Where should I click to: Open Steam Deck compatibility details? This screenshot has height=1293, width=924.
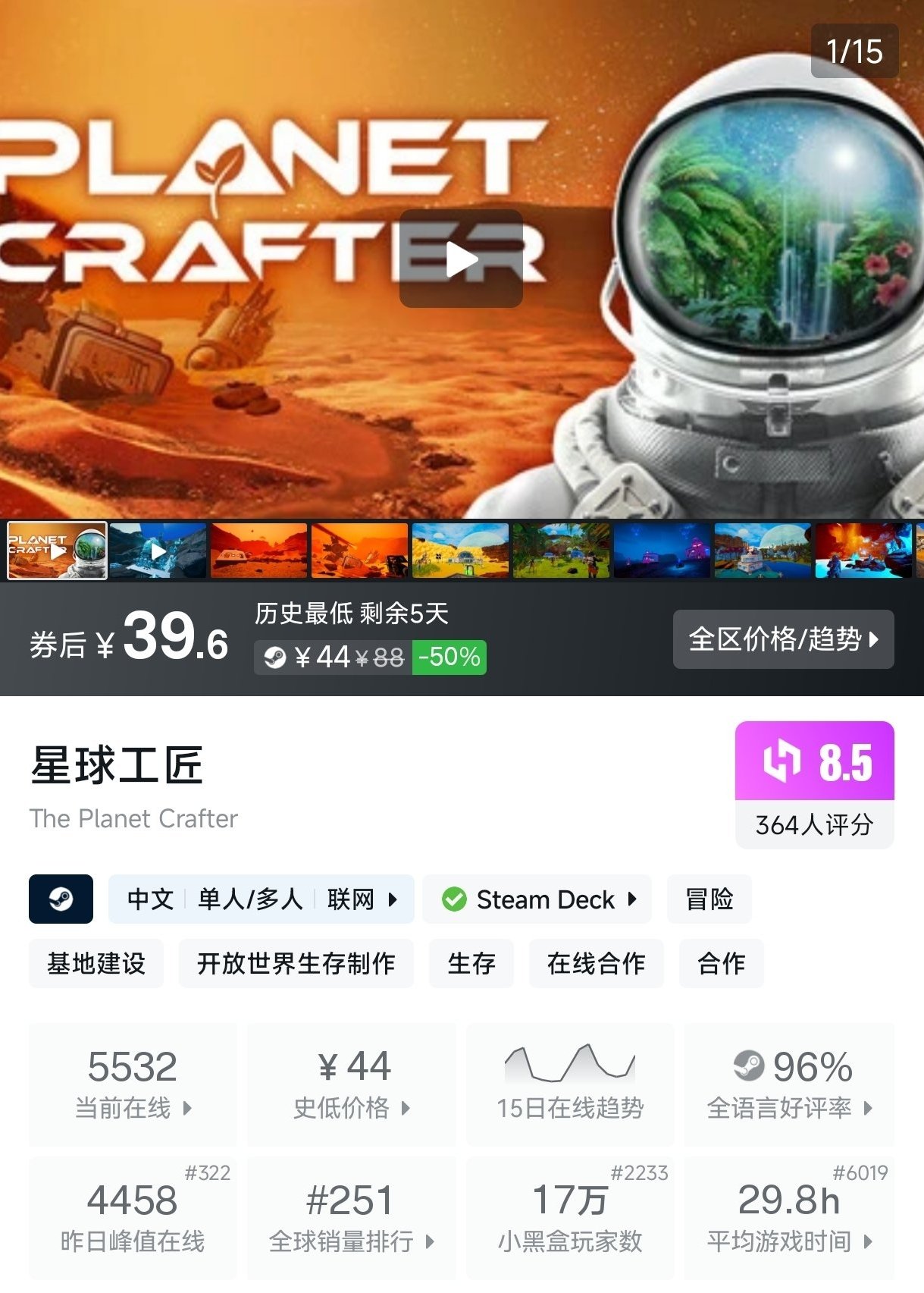(x=537, y=899)
